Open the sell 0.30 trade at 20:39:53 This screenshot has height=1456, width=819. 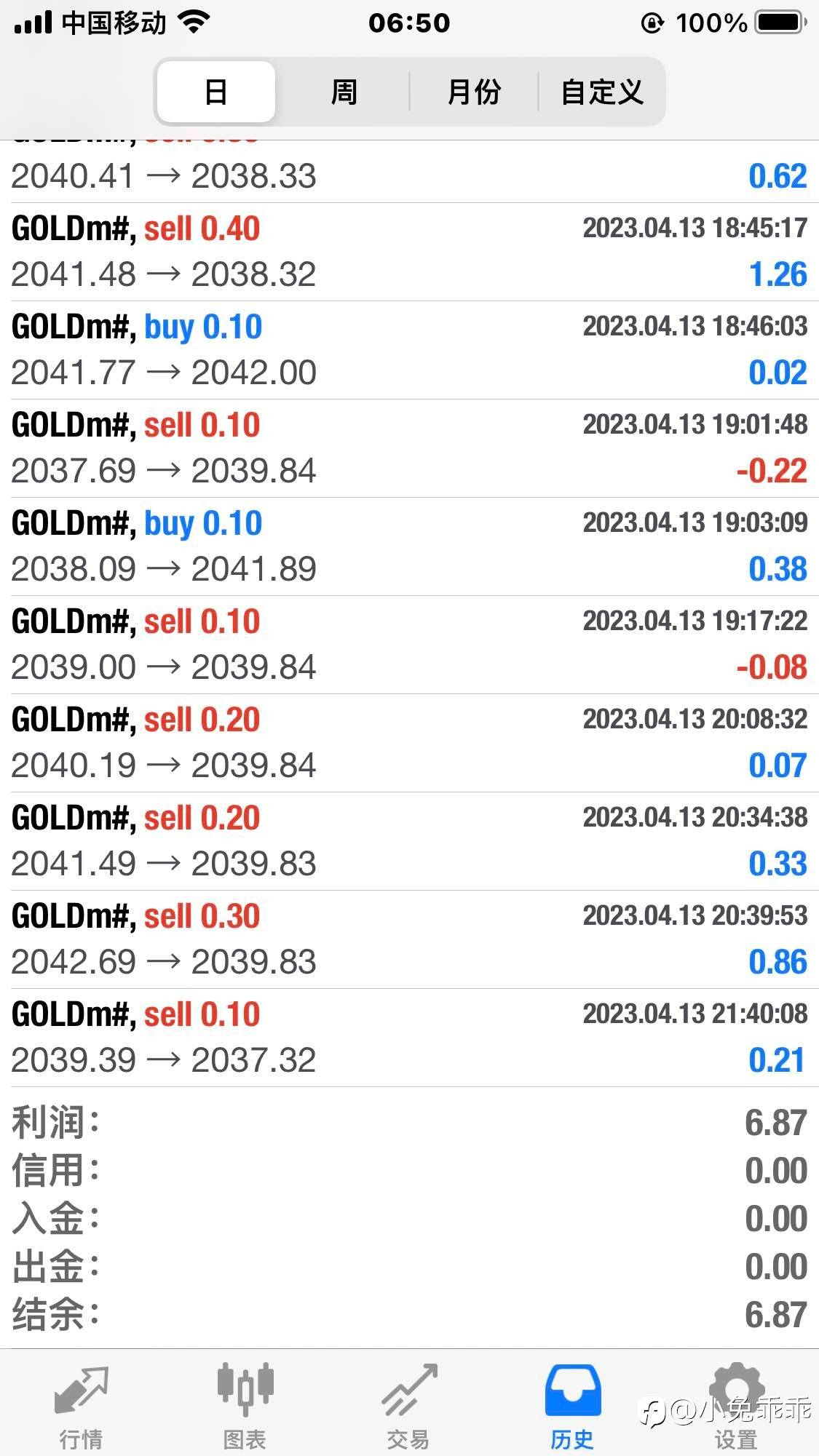[409, 939]
